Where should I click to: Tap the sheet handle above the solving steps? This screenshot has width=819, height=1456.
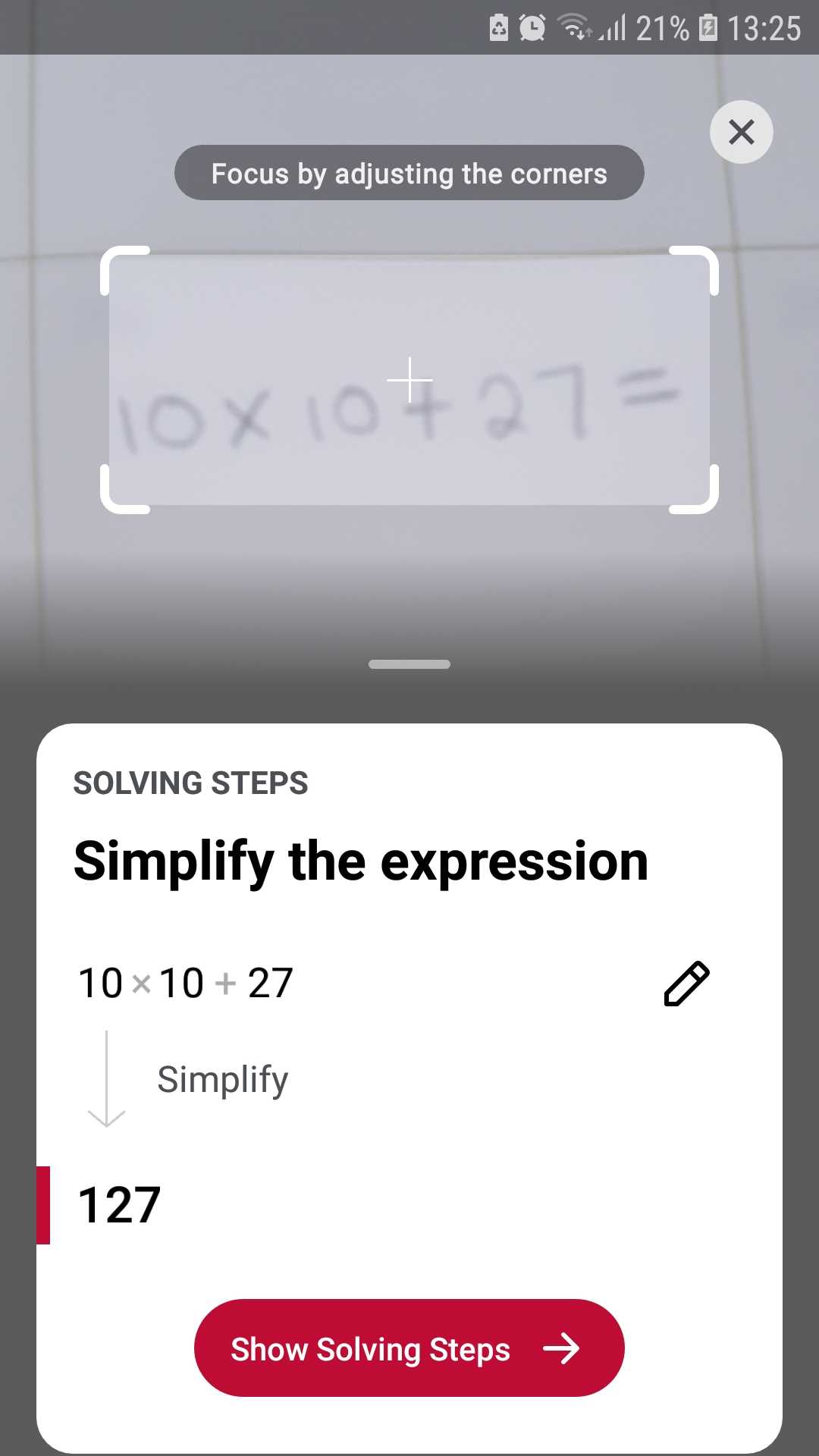(409, 664)
